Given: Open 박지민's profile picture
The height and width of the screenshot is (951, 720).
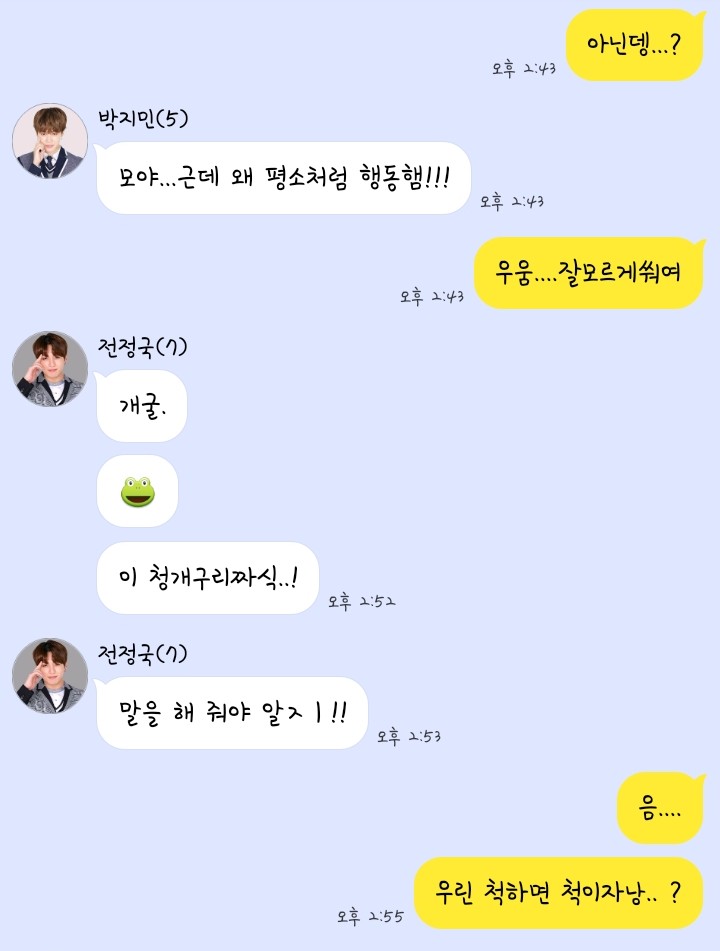Looking at the screenshot, I should click(50, 141).
